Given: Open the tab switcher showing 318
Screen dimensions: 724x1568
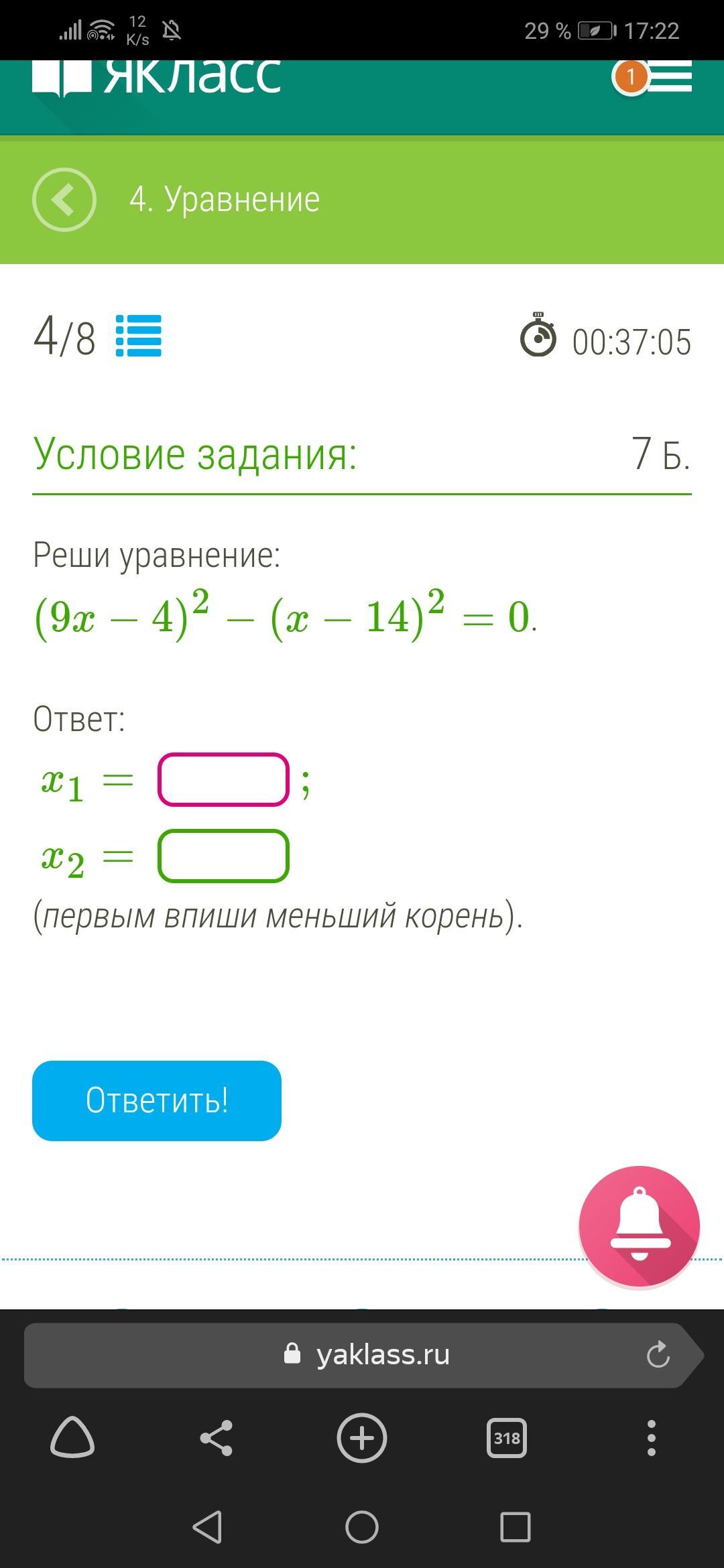Looking at the screenshot, I should point(507,1438).
